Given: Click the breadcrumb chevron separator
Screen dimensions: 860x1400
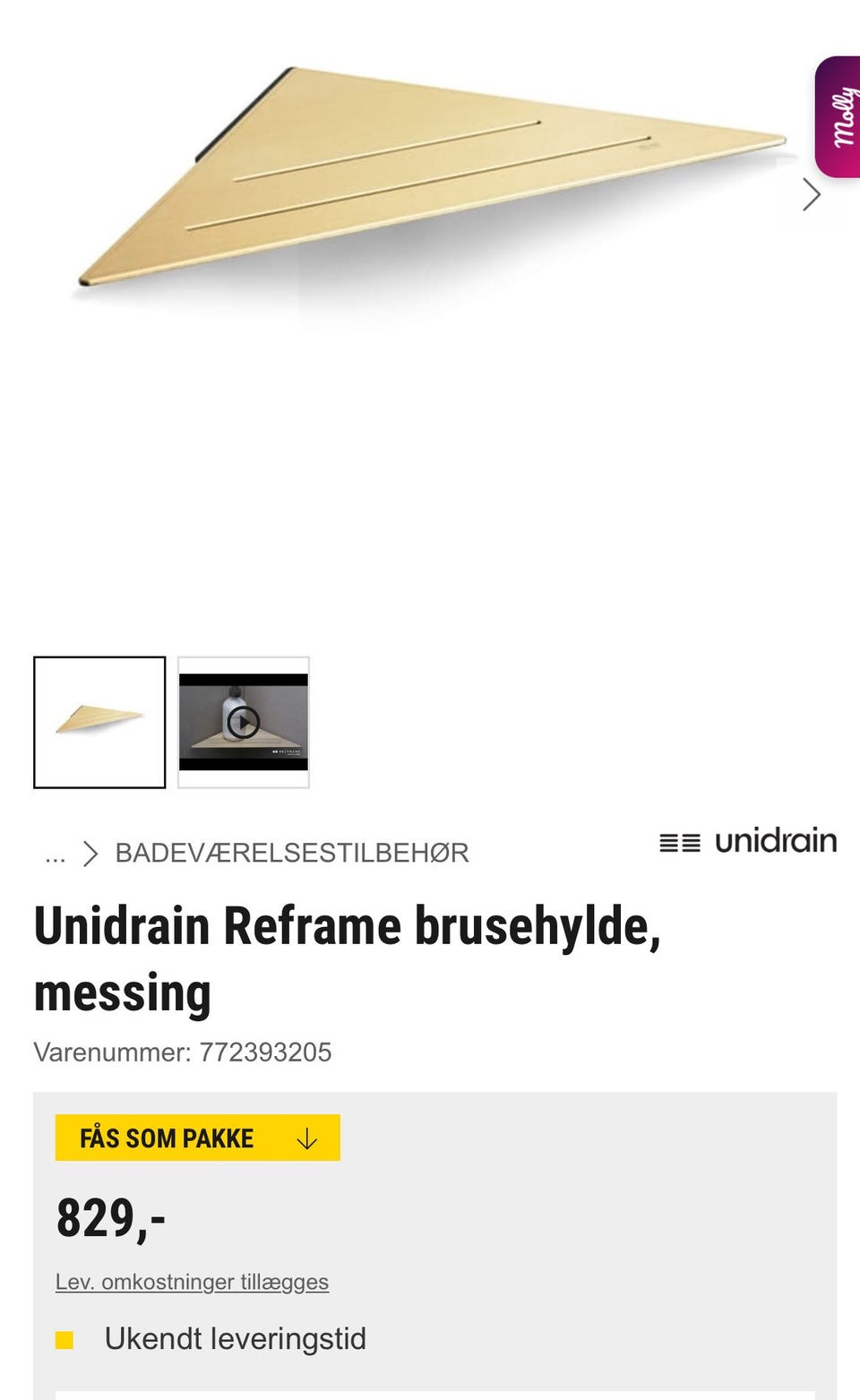Looking at the screenshot, I should [90, 854].
